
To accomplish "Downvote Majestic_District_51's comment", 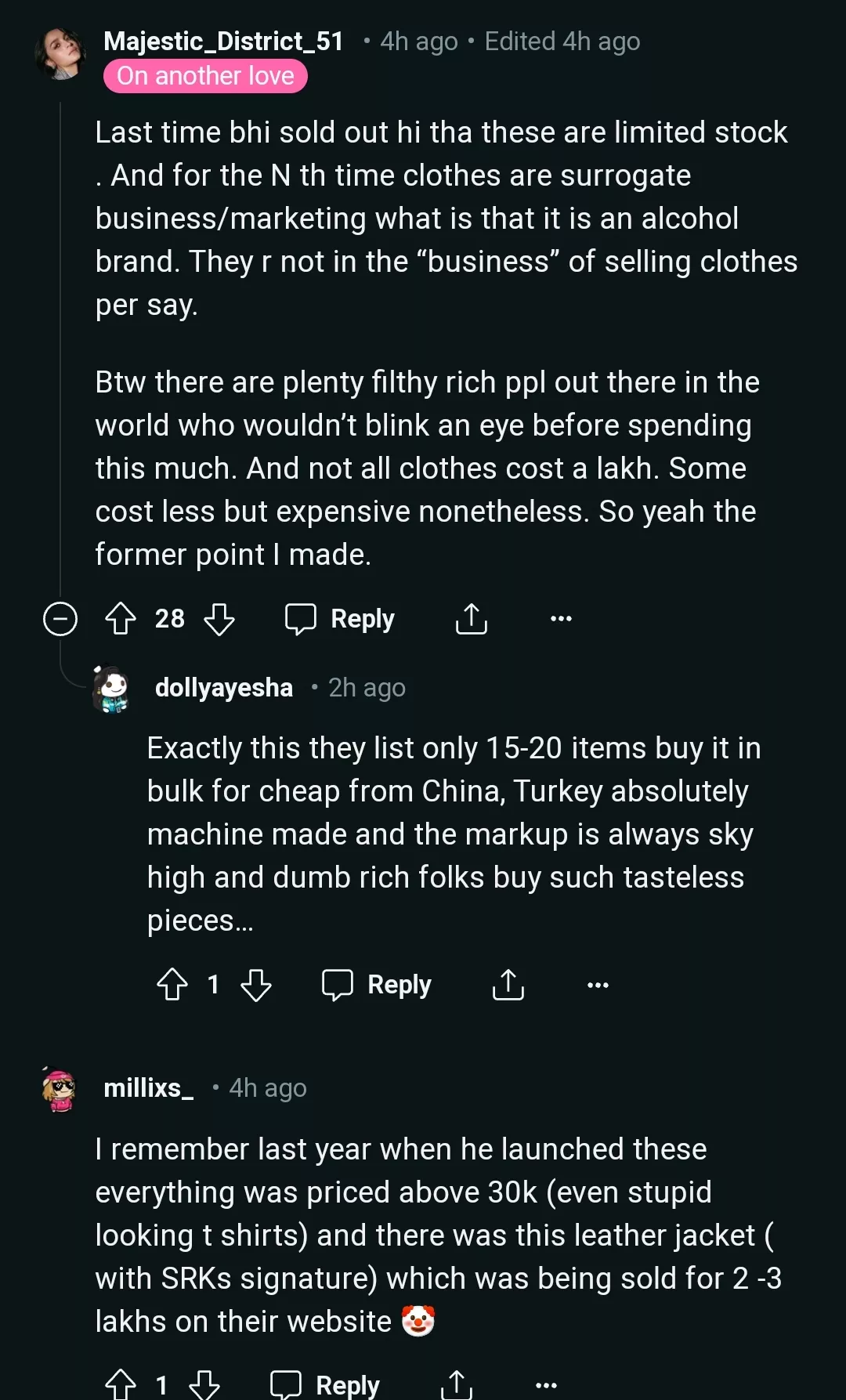I will pyautogui.click(x=219, y=619).
